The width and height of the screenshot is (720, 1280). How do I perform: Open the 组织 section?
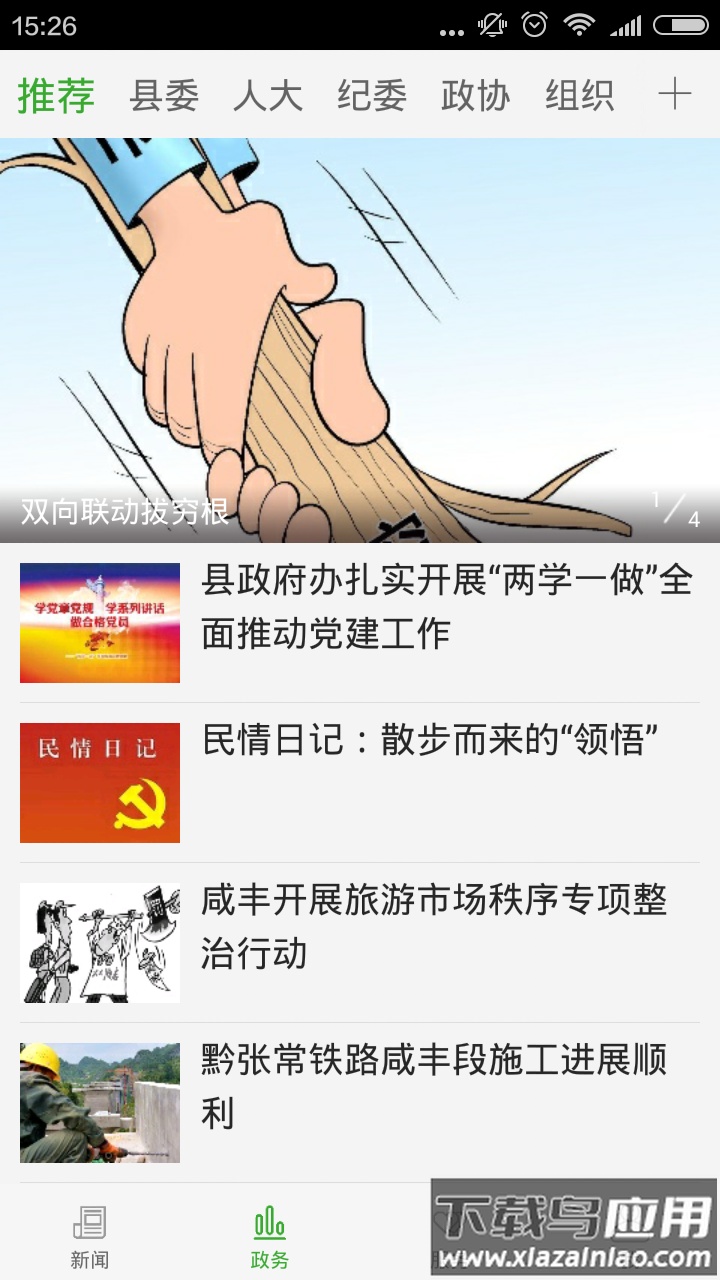pos(578,95)
